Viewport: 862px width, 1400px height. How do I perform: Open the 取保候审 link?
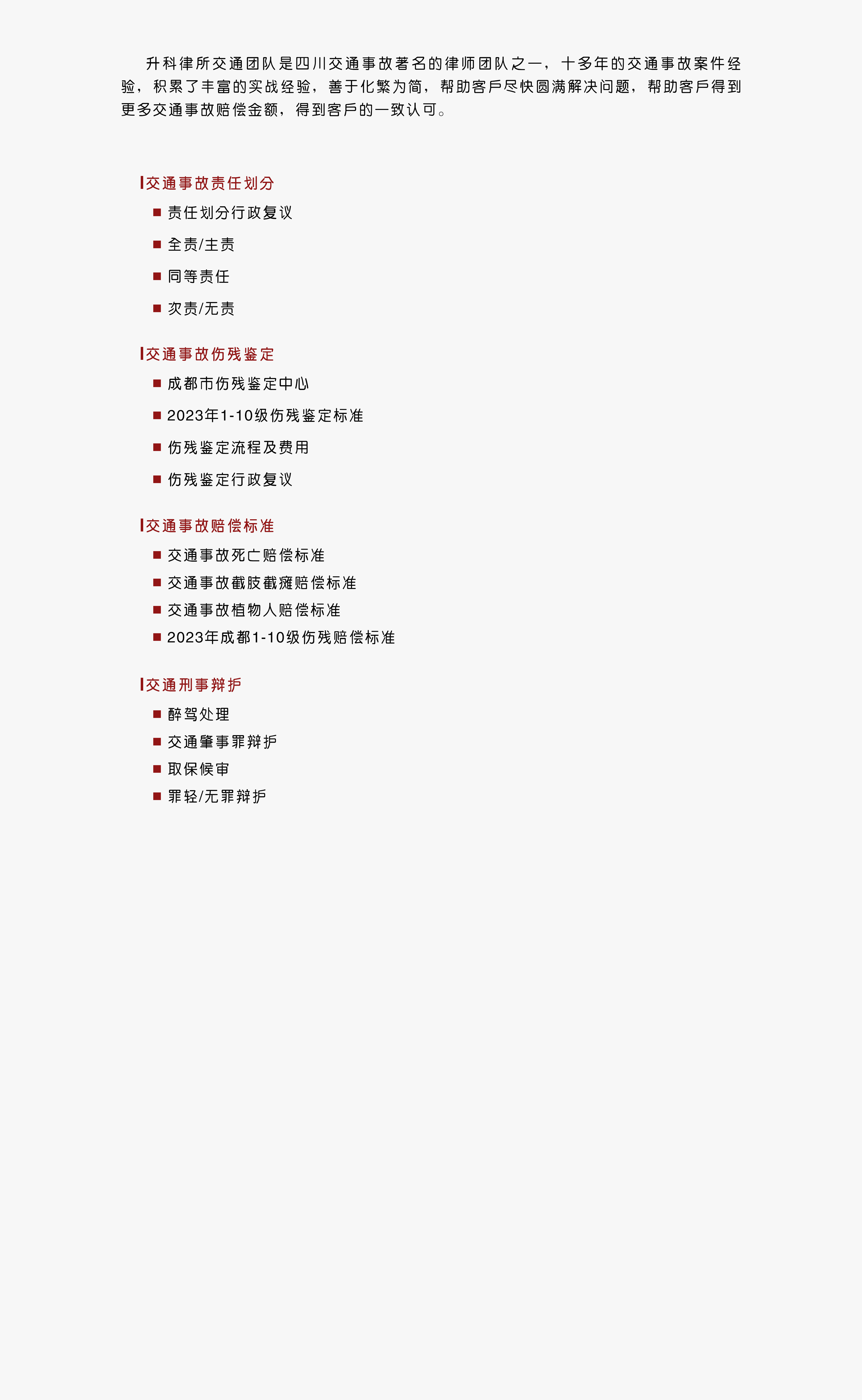(198, 769)
